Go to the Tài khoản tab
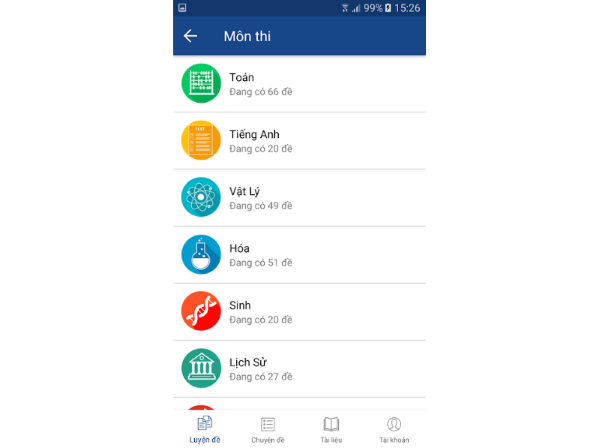Image resolution: width=600 pixels, height=448 pixels. click(394, 429)
